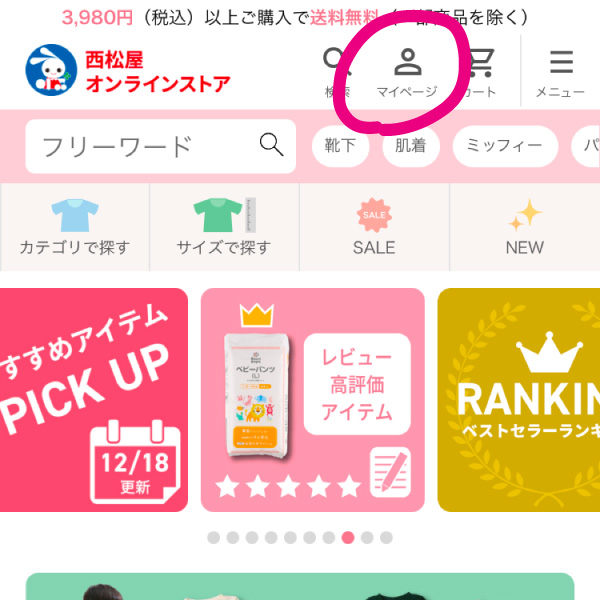Viewport: 600px width, 600px height.
Task: Open the NEW items section
Action: click(524, 227)
